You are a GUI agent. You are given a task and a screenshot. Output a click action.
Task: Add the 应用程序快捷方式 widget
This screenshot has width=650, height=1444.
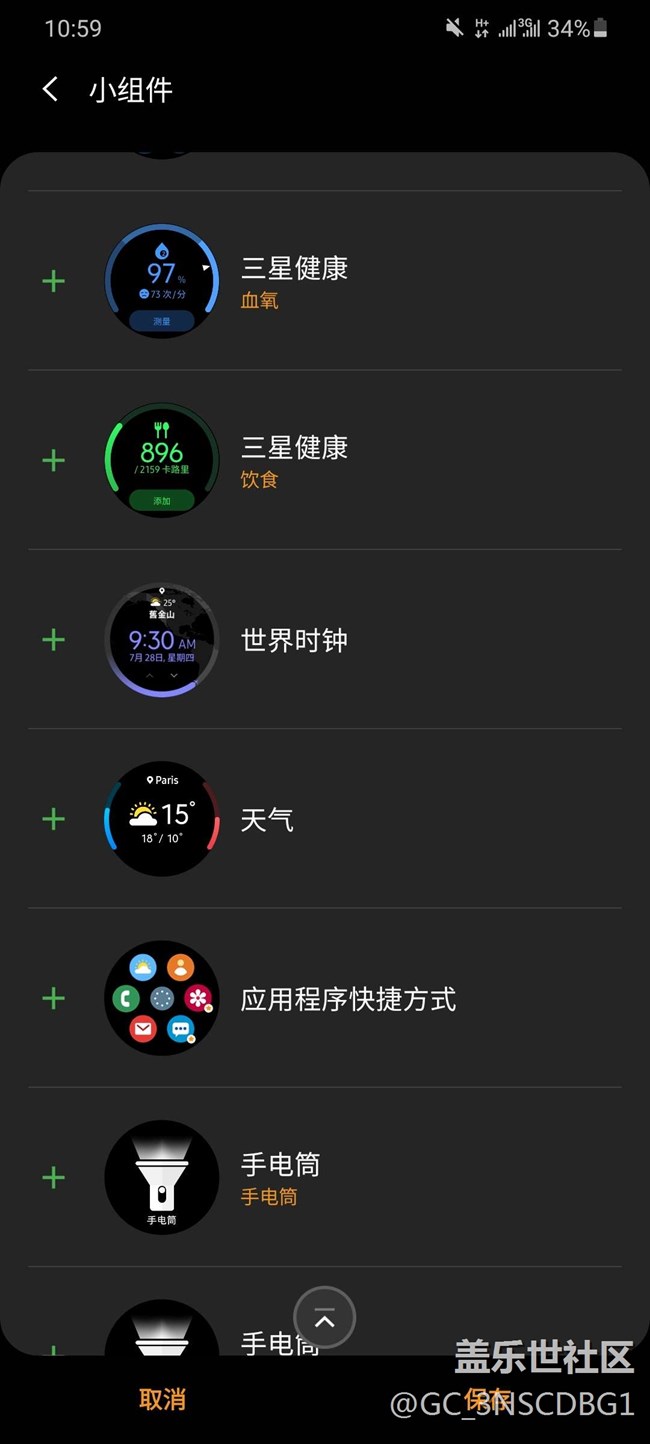tap(54, 998)
